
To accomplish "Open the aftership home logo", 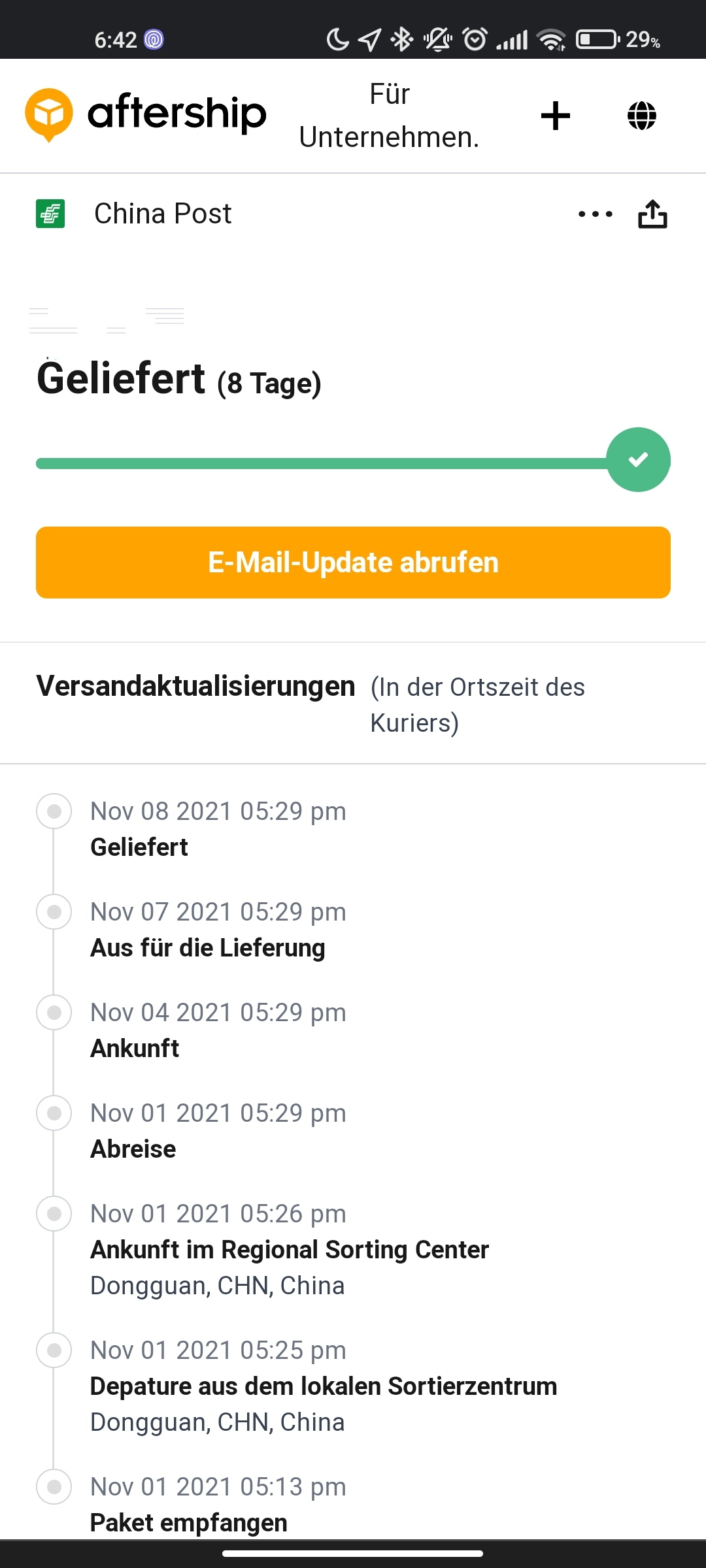I will pos(146,114).
